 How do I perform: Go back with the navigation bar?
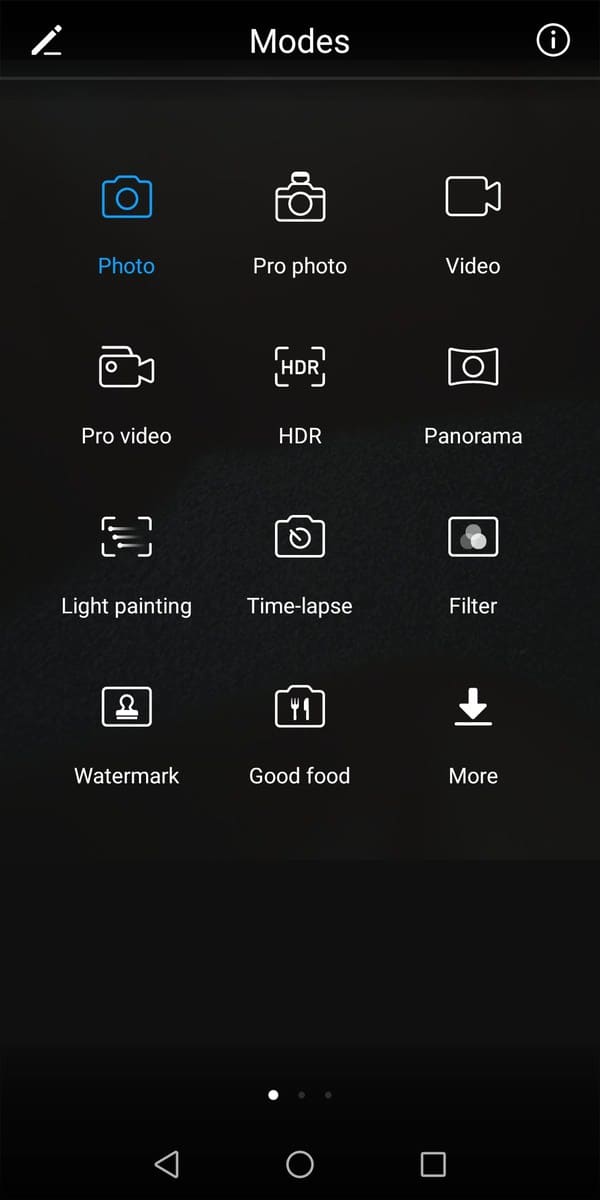tap(167, 1164)
